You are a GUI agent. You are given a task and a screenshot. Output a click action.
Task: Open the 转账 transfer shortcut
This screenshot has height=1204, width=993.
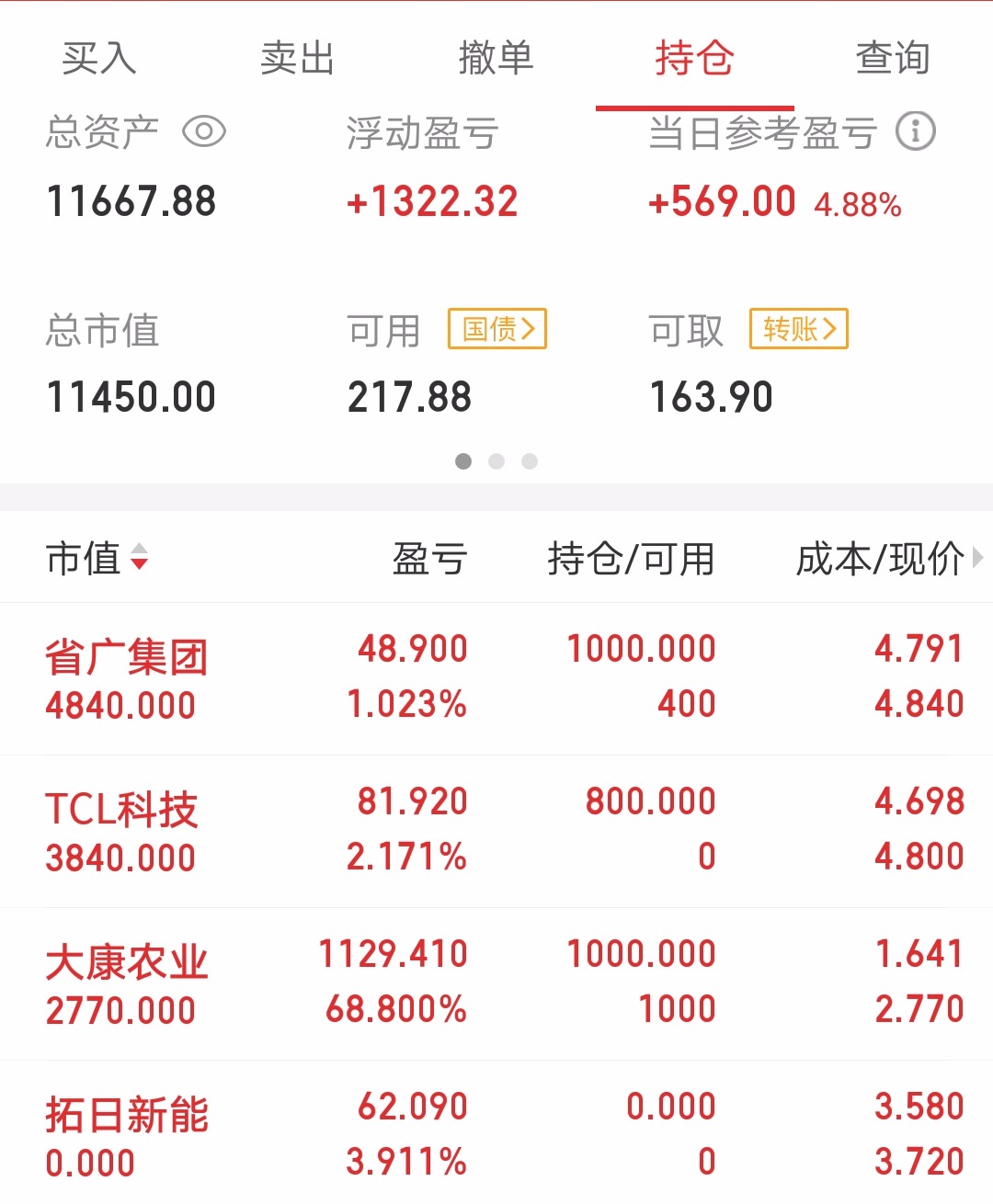[x=798, y=328]
